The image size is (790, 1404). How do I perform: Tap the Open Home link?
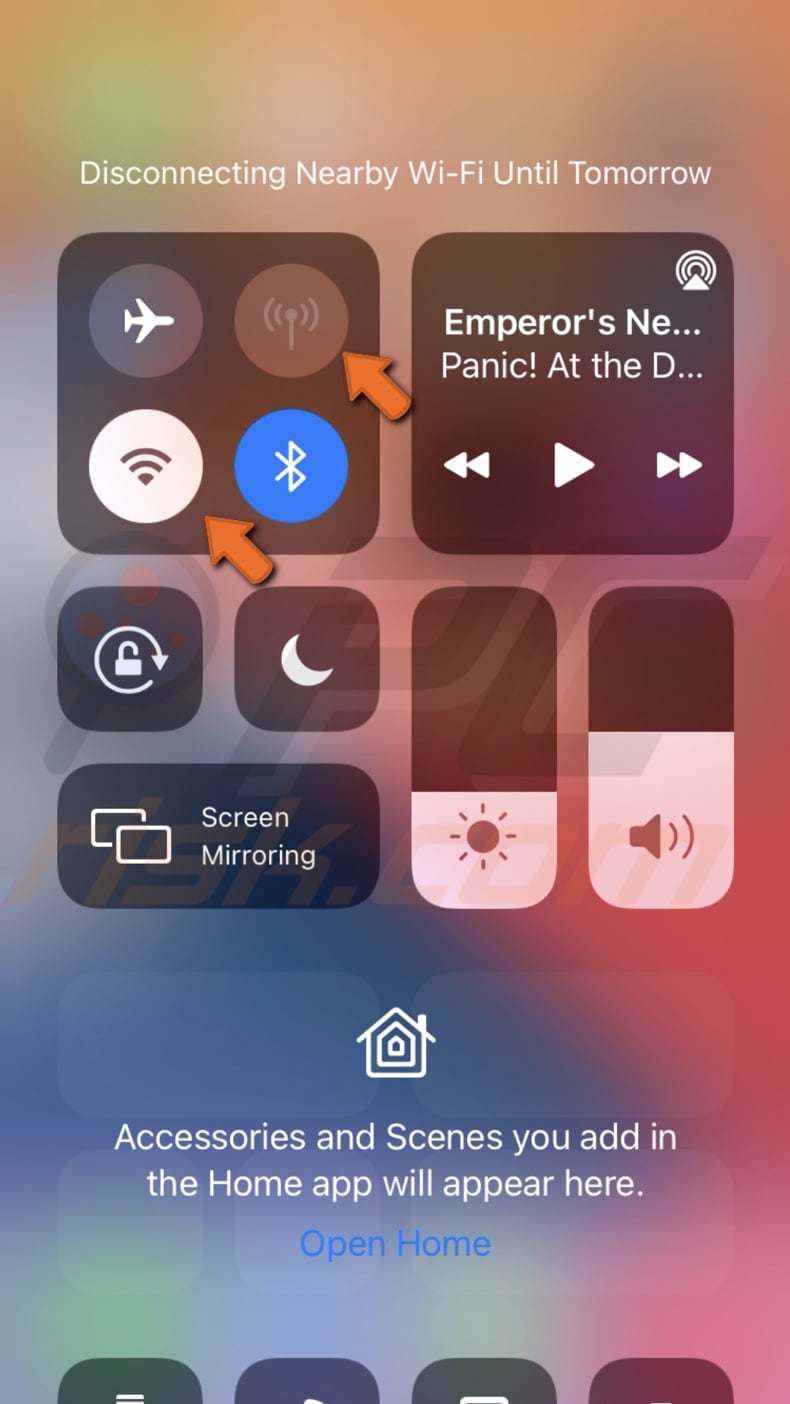(395, 1244)
